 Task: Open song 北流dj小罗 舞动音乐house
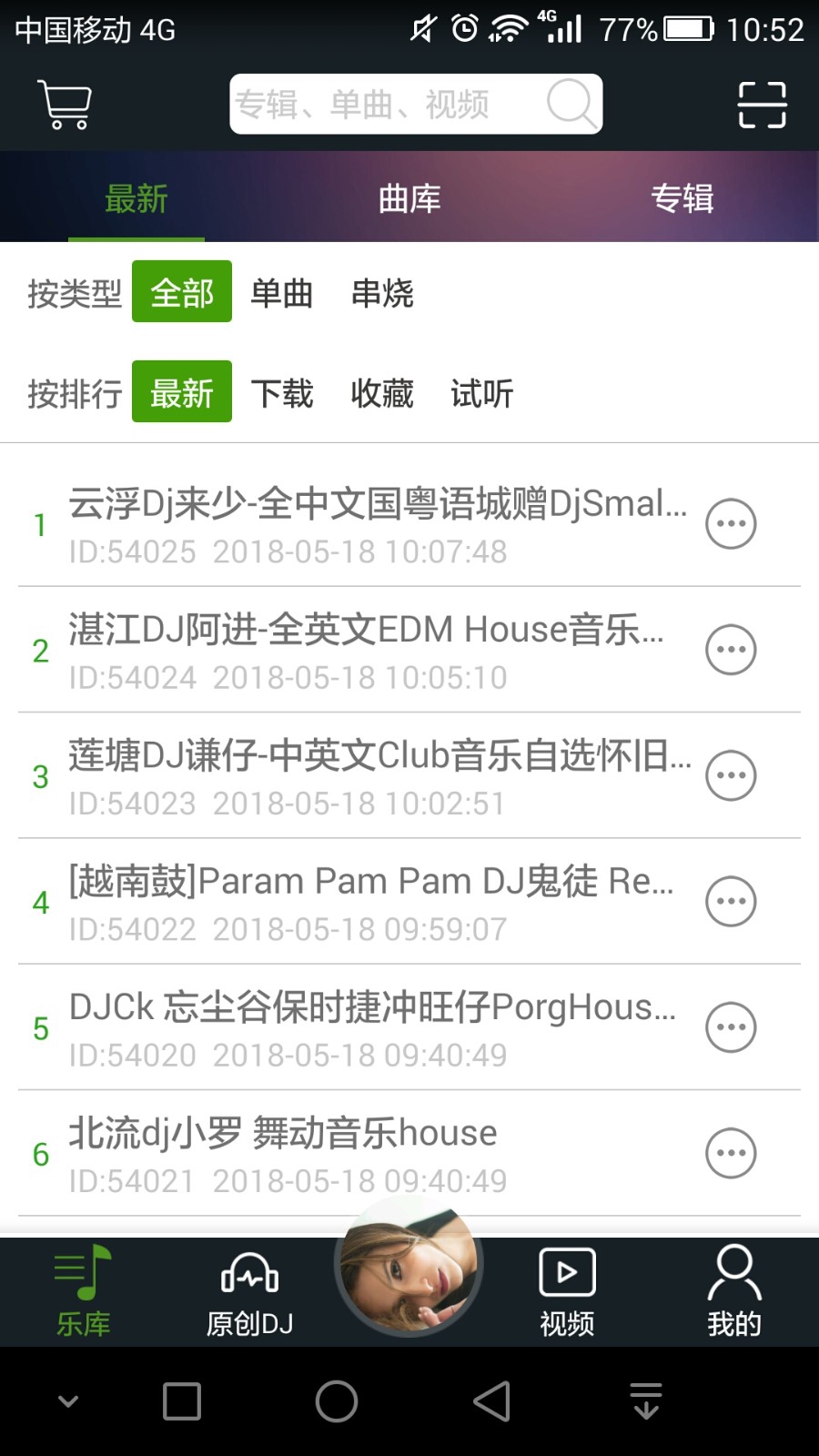pyautogui.click(x=282, y=1133)
